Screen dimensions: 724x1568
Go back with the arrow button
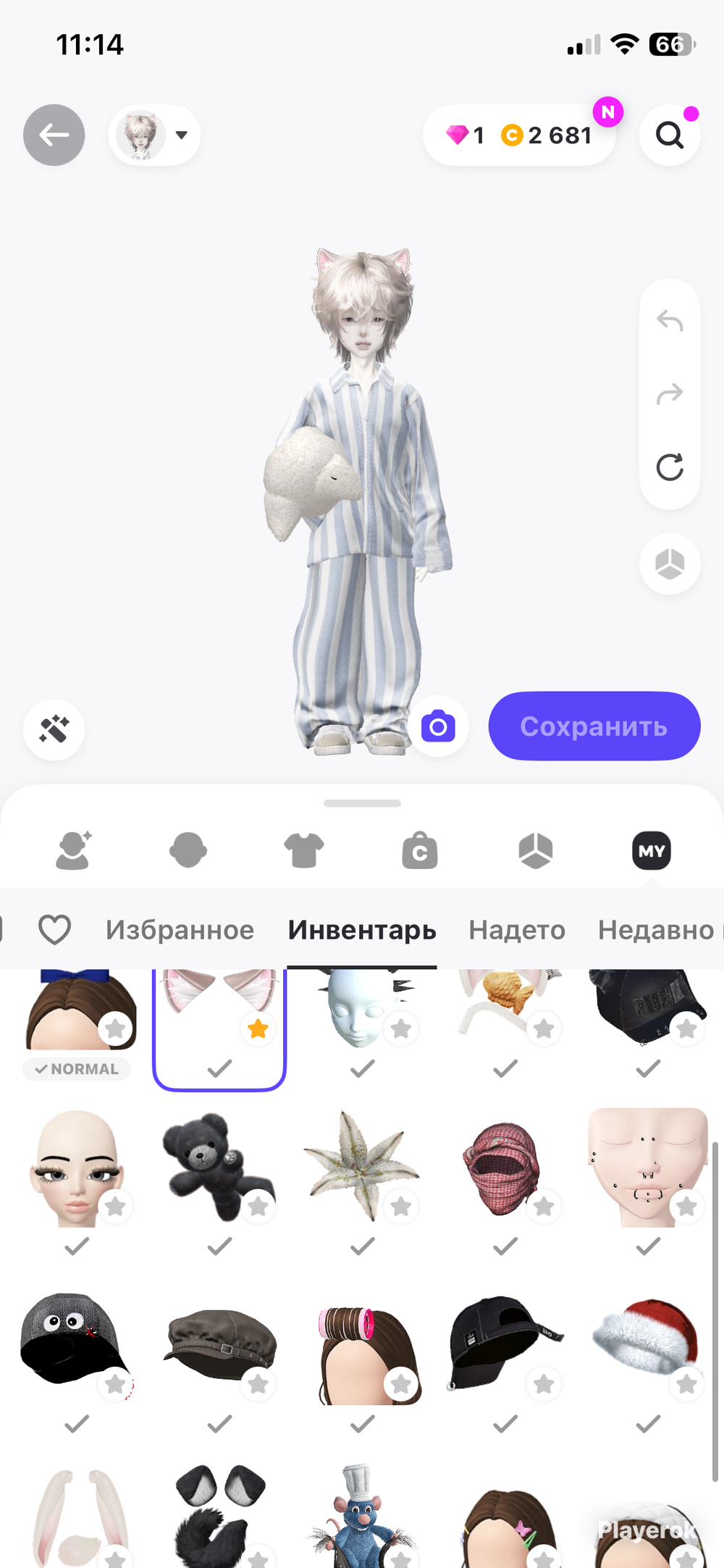click(54, 135)
